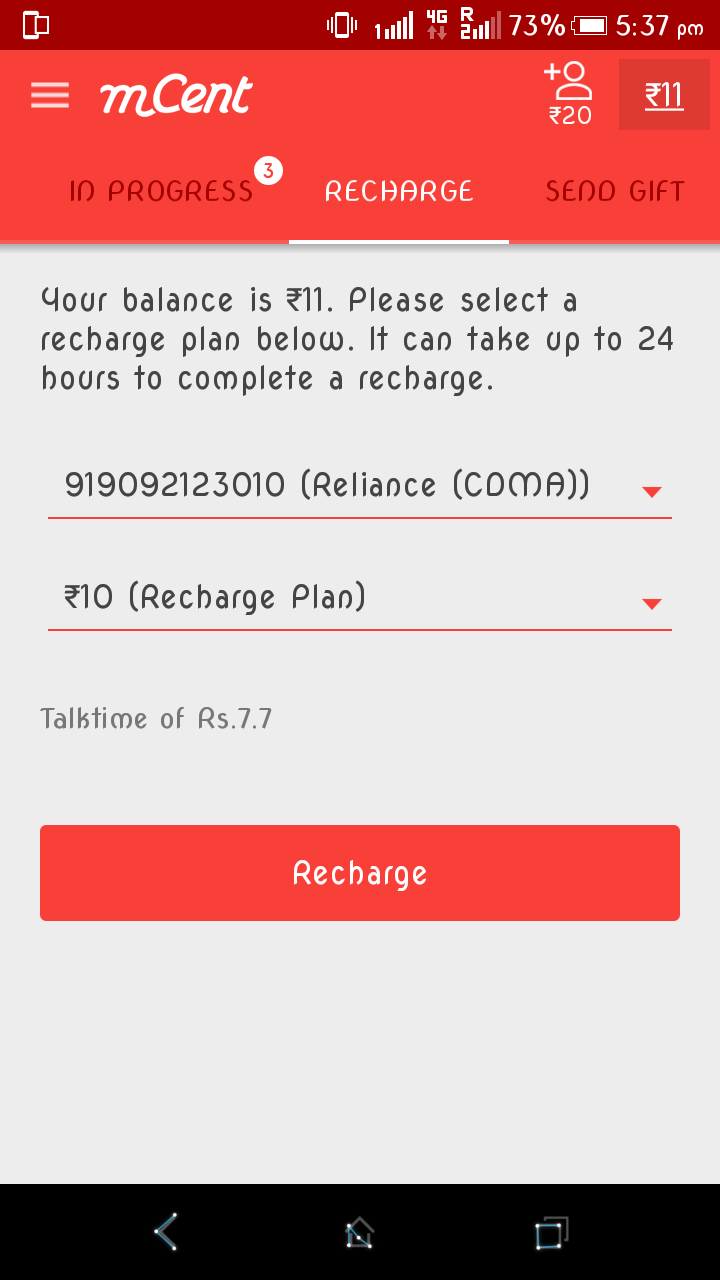Select the Recharge tab
Viewport: 720px width, 1280px height.
[x=399, y=191]
